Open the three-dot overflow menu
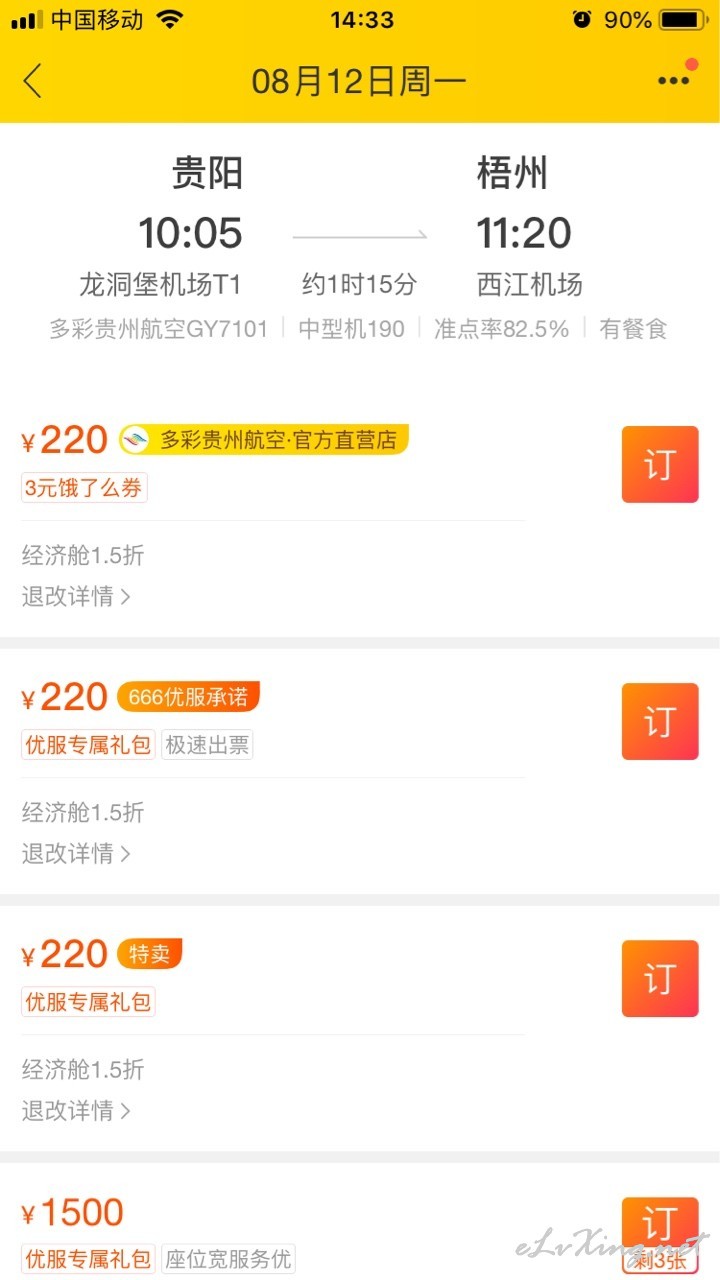This screenshot has height=1280, width=720. click(674, 81)
